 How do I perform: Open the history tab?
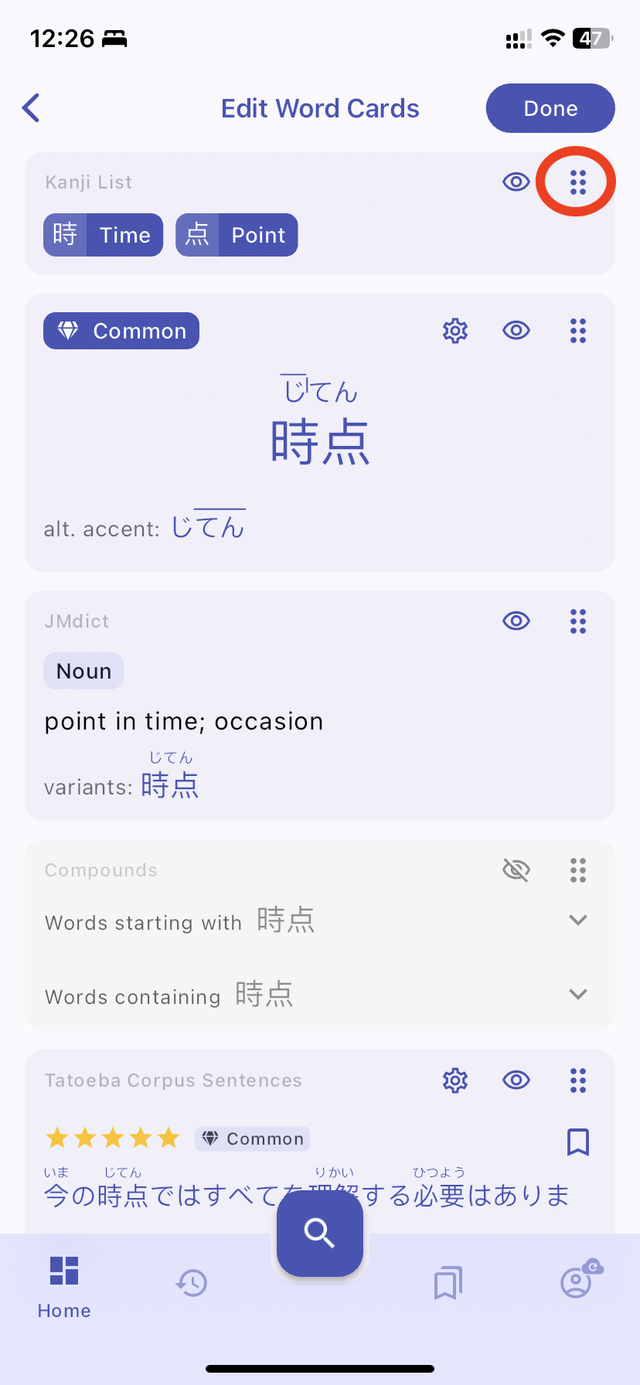191,1283
